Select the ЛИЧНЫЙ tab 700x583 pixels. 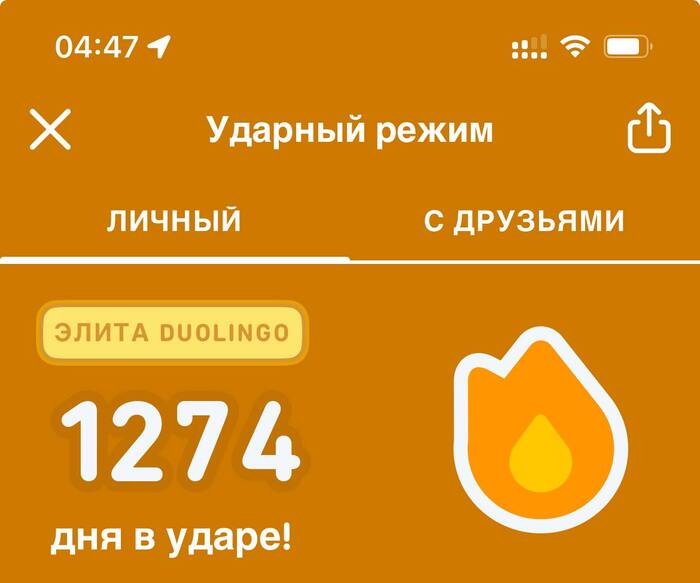174,221
